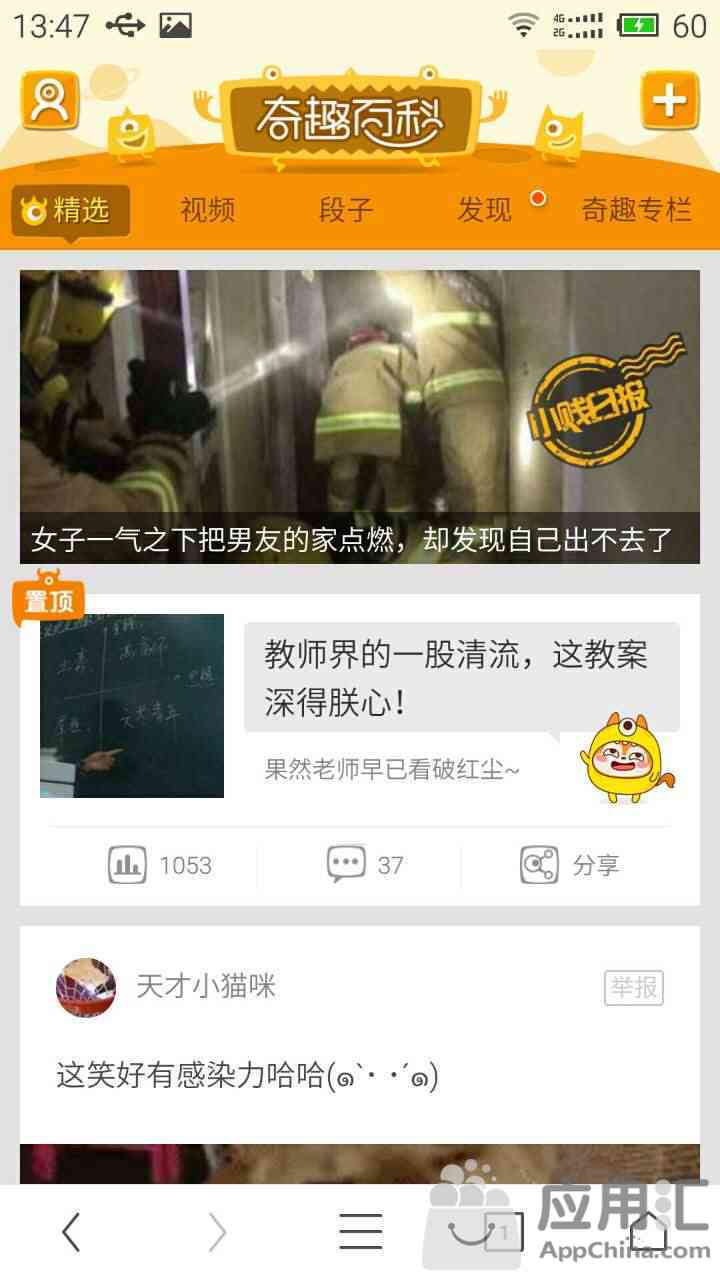
Task: Open the user profile icon
Action: pos(50,100)
